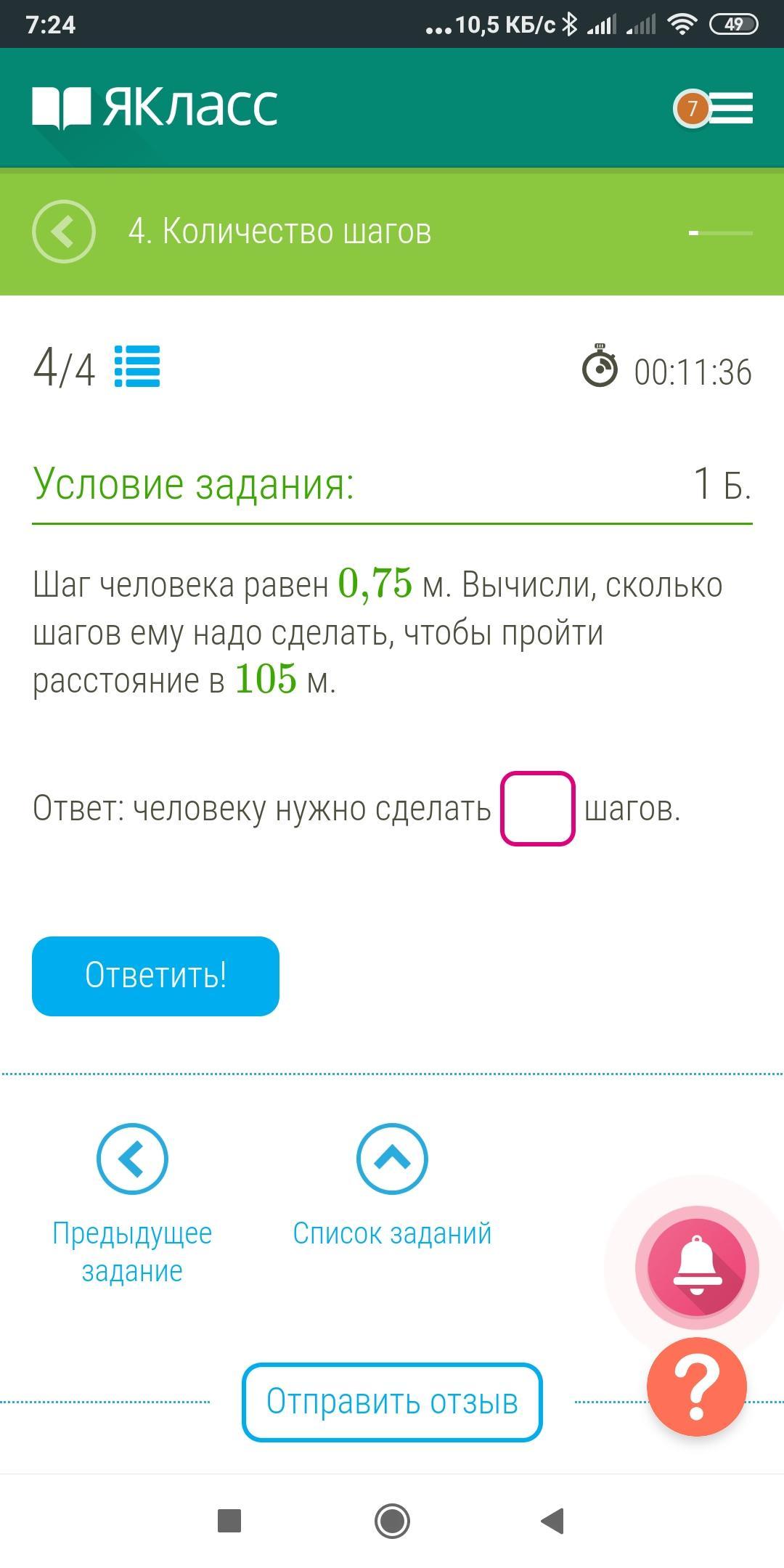Open the task list icon next to 4/4
Screen dimensions: 784x1568
[137, 367]
